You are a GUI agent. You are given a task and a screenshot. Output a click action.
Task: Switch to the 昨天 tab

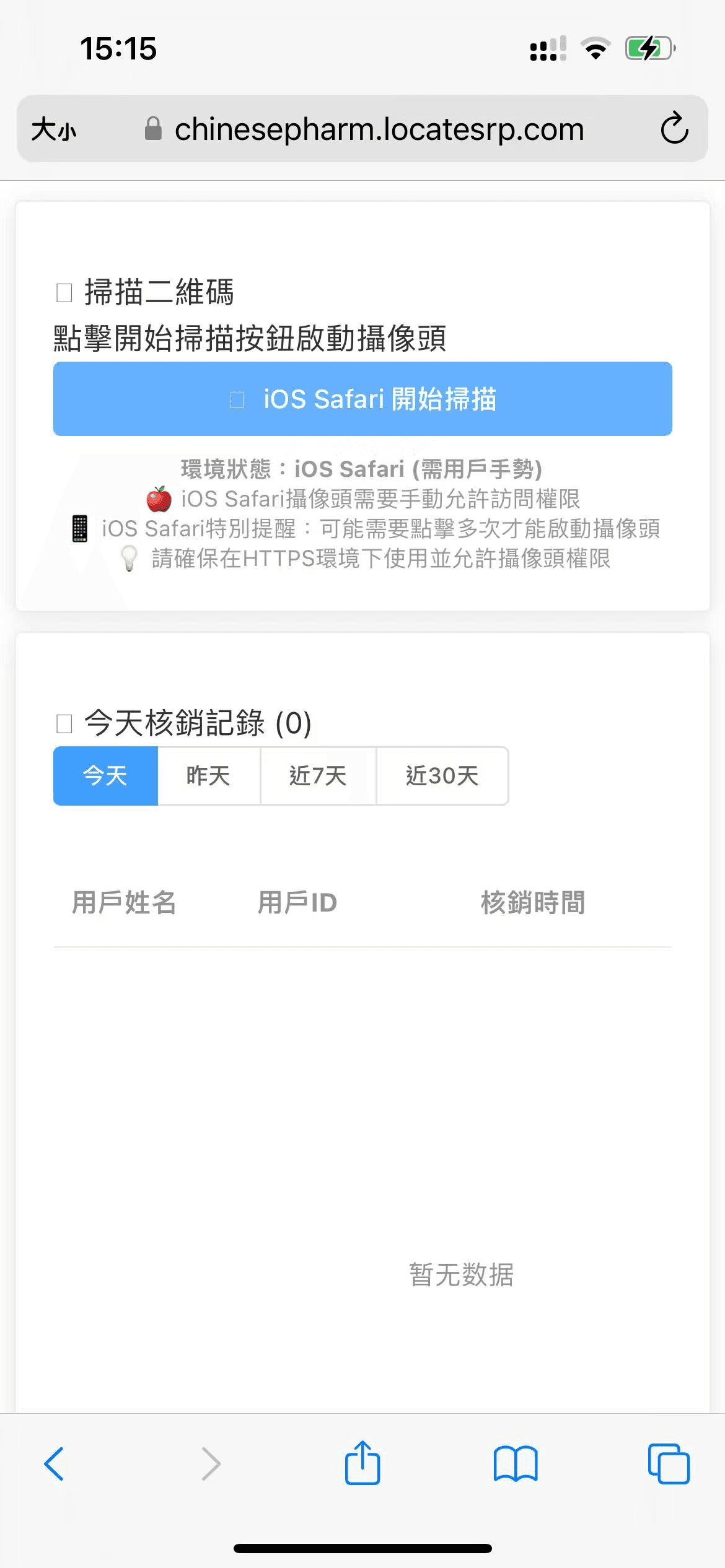(209, 776)
